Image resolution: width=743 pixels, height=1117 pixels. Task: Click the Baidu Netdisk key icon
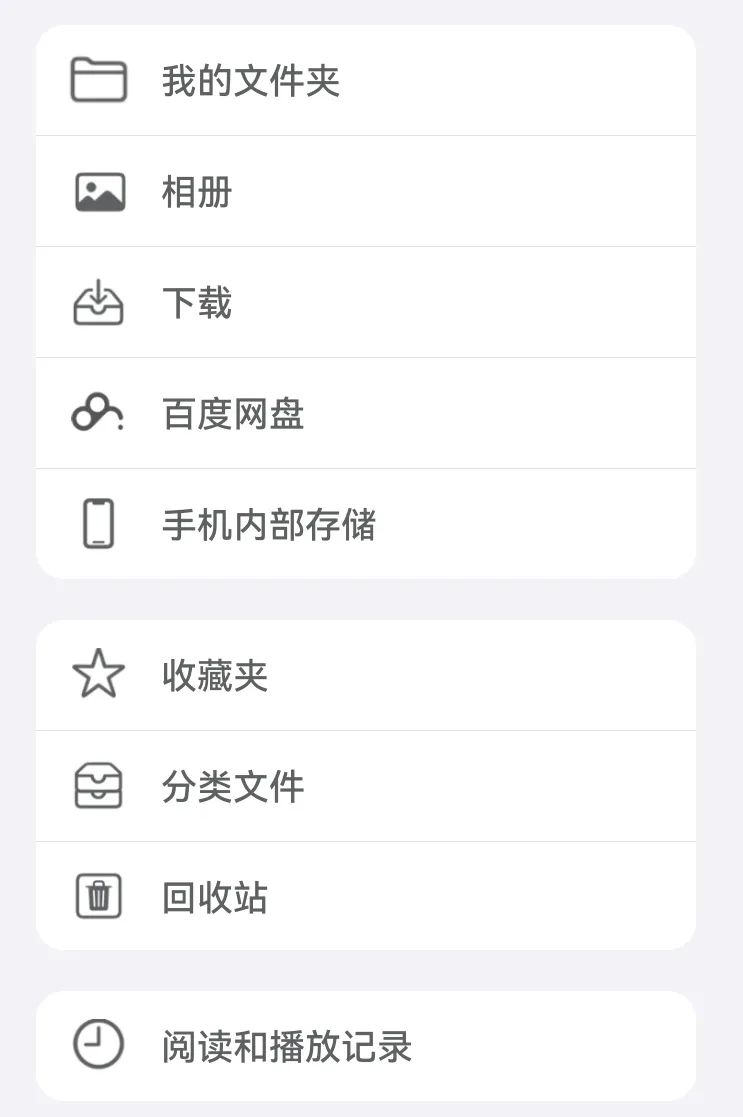coord(98,412)
